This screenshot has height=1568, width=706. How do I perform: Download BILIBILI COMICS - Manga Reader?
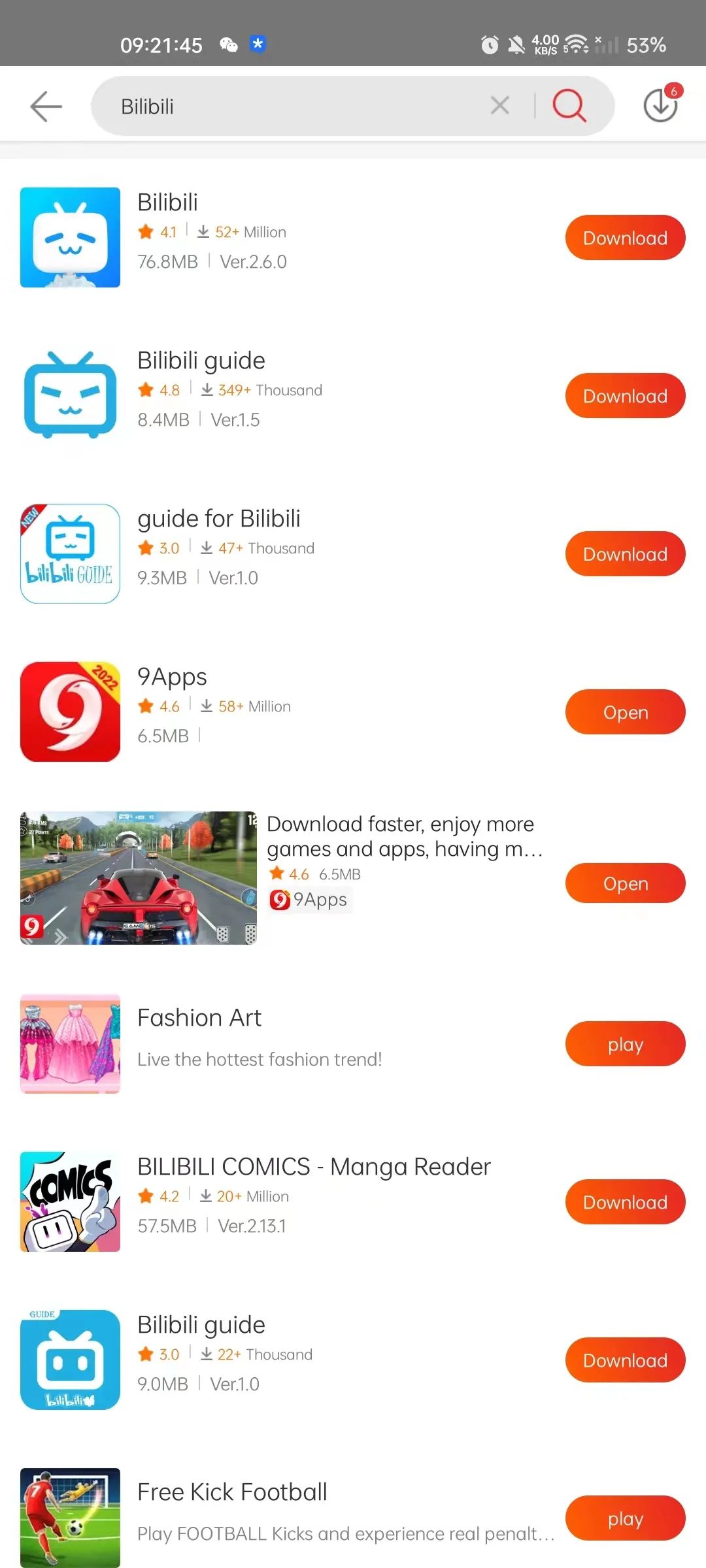(624, 1201)
